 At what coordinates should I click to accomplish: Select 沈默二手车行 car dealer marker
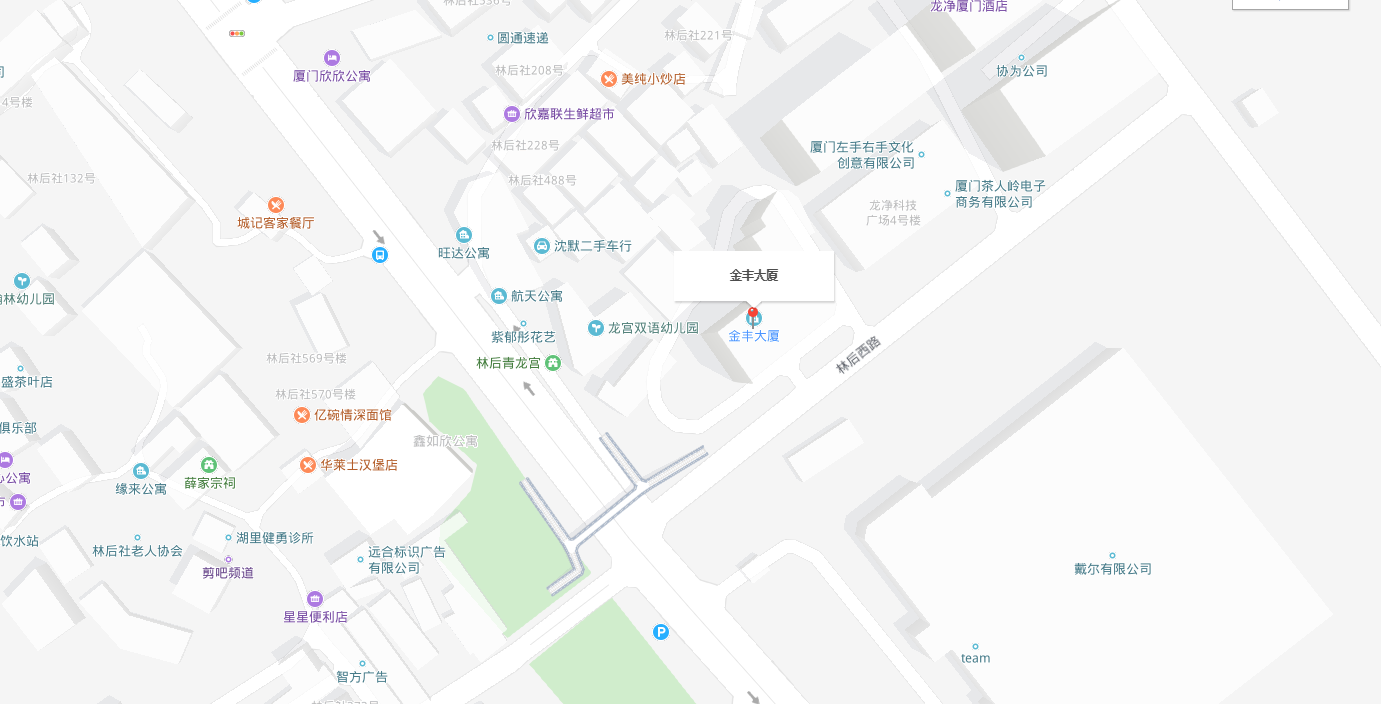coord(542,246)
